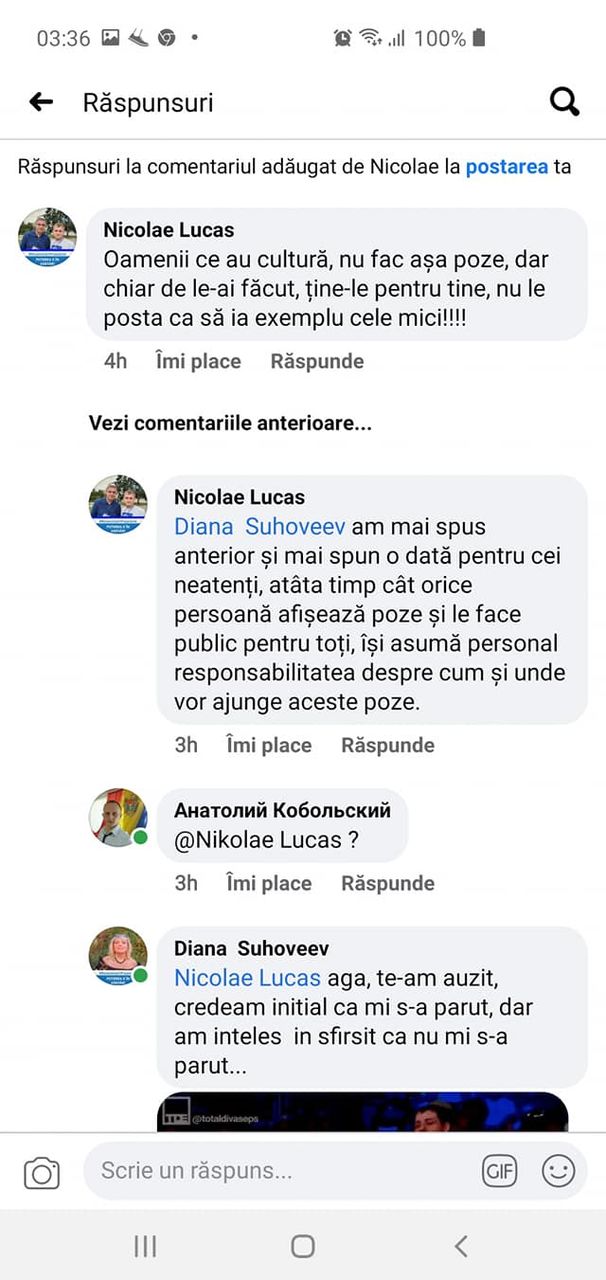Open the search magnifier icon
Viewport: 606px width, 1280px height.
(565, 102)
